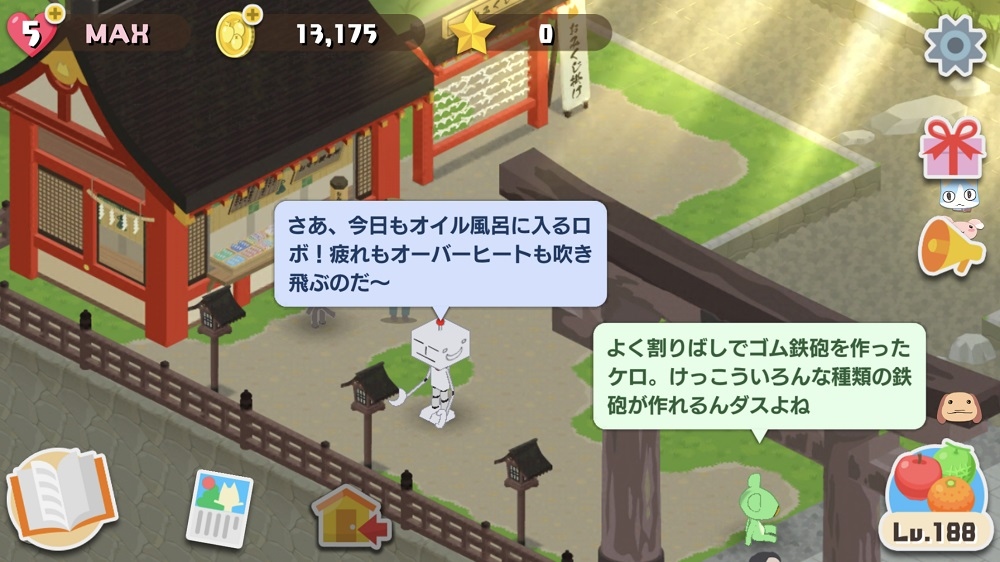The width and height of the screenshot is (1000, 562).
Task: Open the gift box rewards
Action: [x=952, y=147]
